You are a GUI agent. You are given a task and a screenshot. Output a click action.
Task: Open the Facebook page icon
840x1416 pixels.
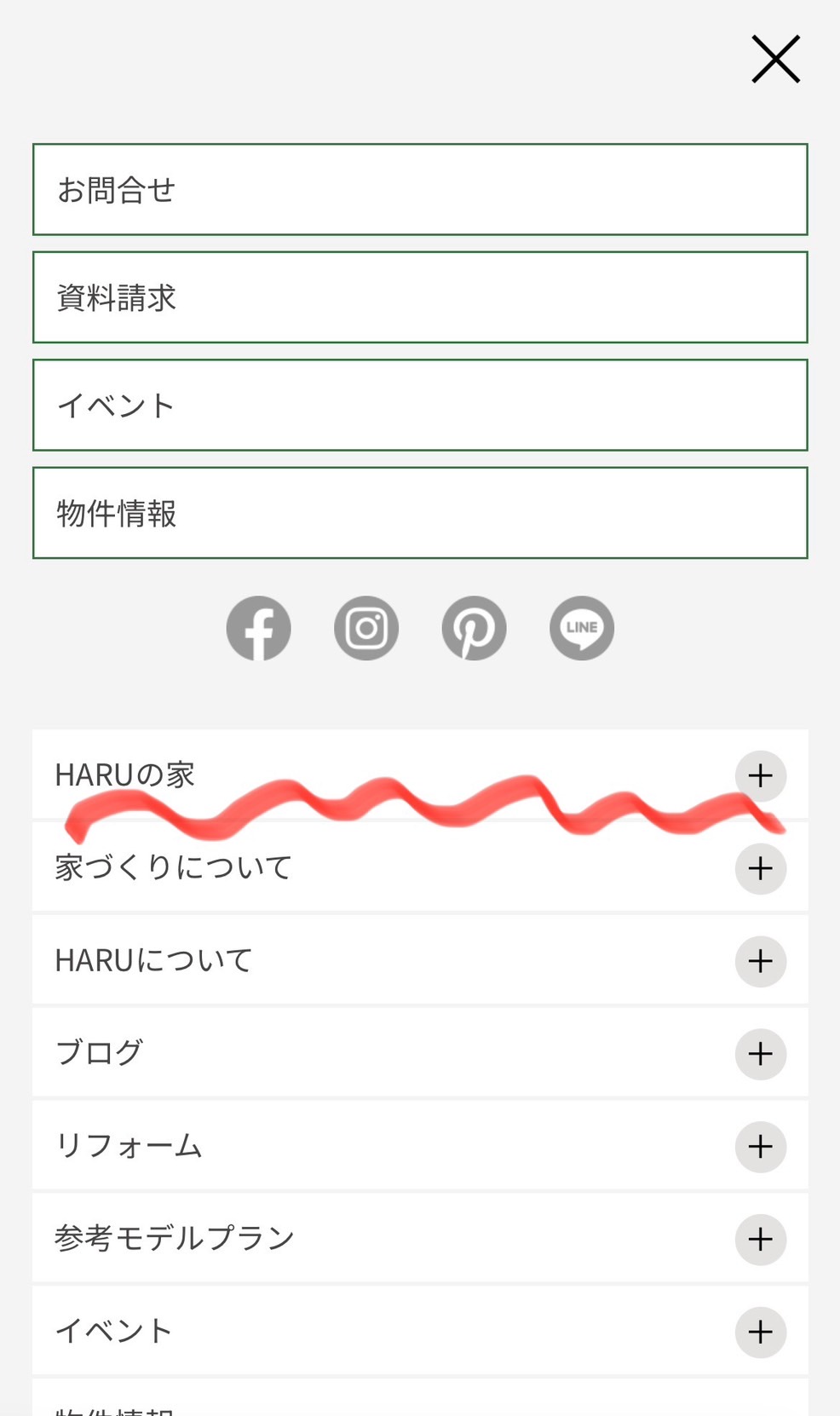(258, 628)
